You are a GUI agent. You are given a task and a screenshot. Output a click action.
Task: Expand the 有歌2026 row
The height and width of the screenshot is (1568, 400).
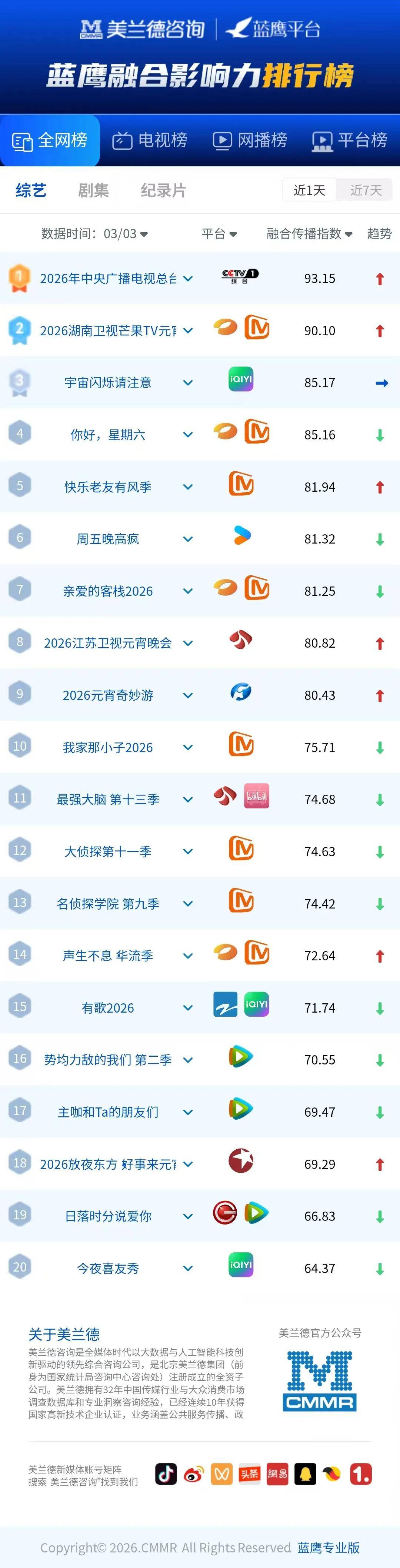188,1008
